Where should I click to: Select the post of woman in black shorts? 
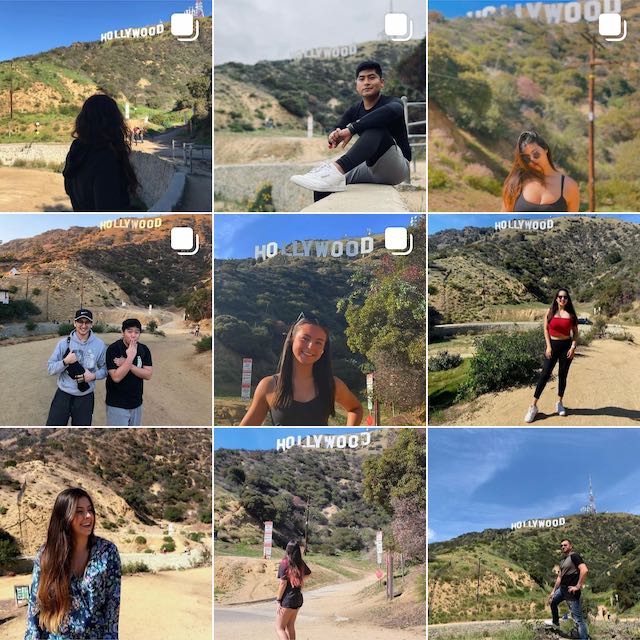(x=319, y=534)
